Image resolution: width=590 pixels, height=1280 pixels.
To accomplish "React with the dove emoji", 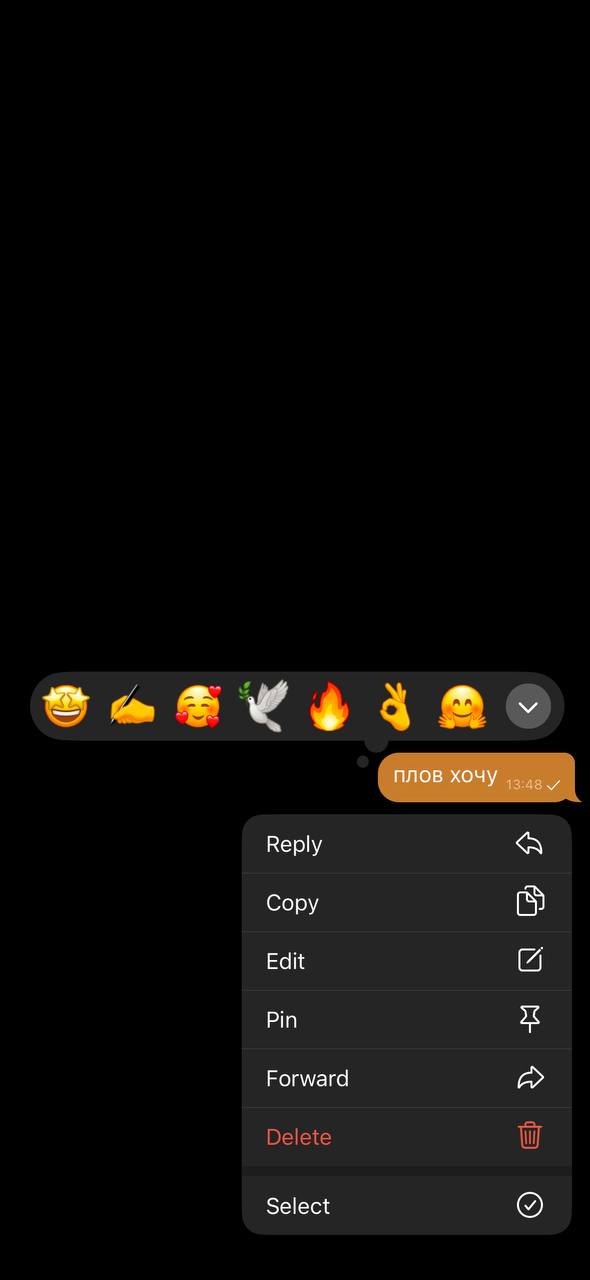I will coord(263,706).
